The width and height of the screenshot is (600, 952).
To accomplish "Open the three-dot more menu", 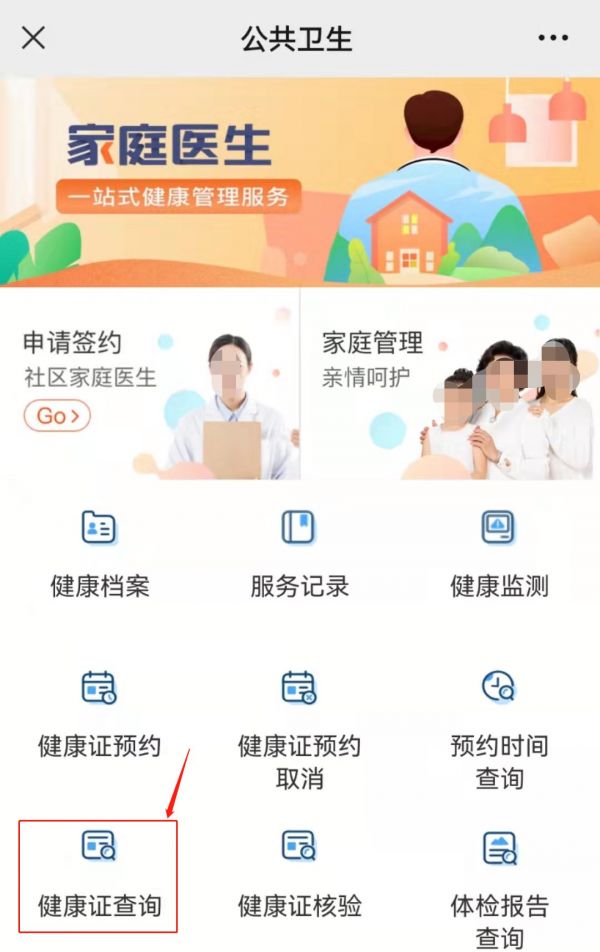I will (x=553, y=38).
